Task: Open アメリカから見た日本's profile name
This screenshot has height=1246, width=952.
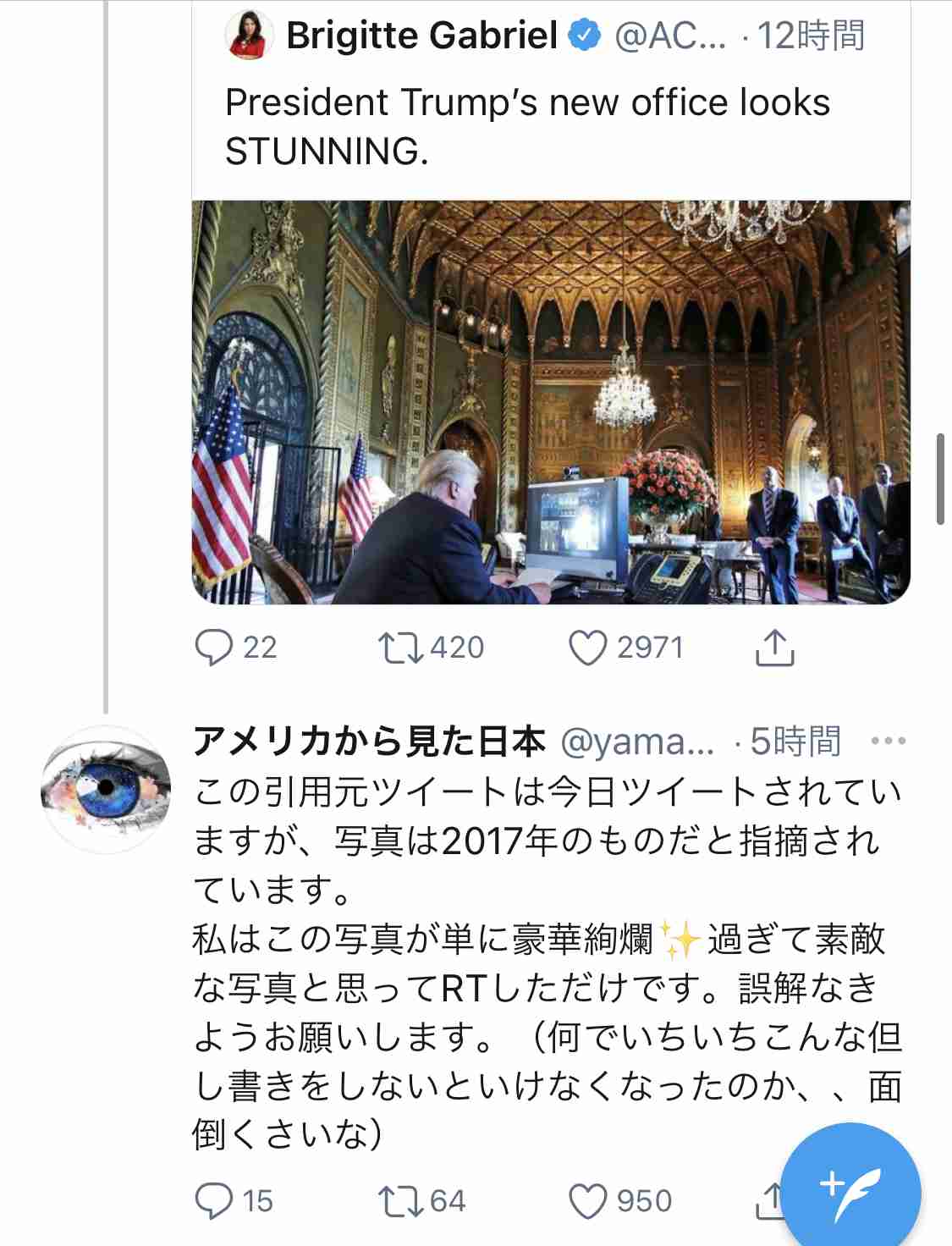Action: click(369, 742)
